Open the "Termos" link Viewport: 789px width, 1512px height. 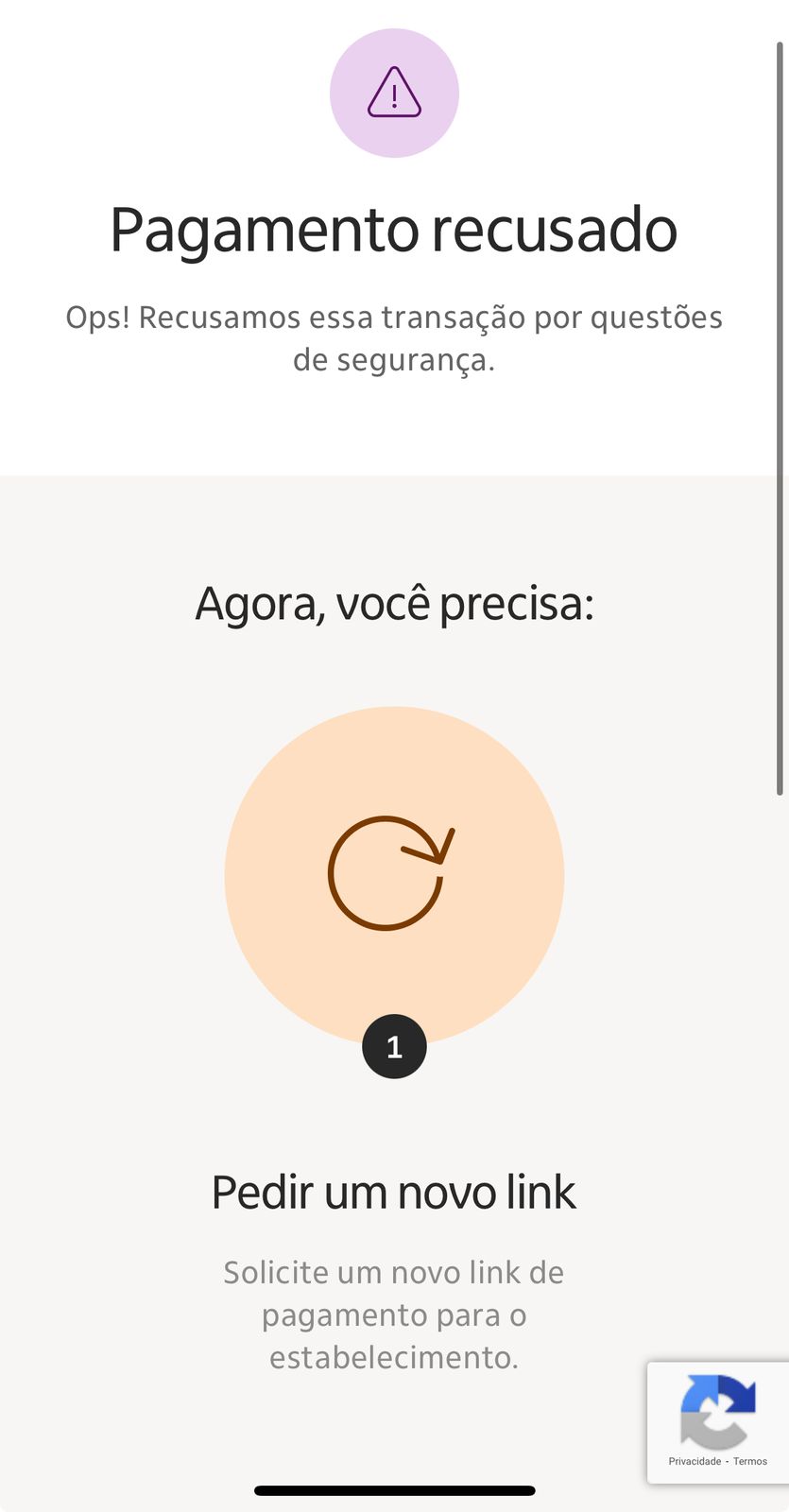(748, 1461)
